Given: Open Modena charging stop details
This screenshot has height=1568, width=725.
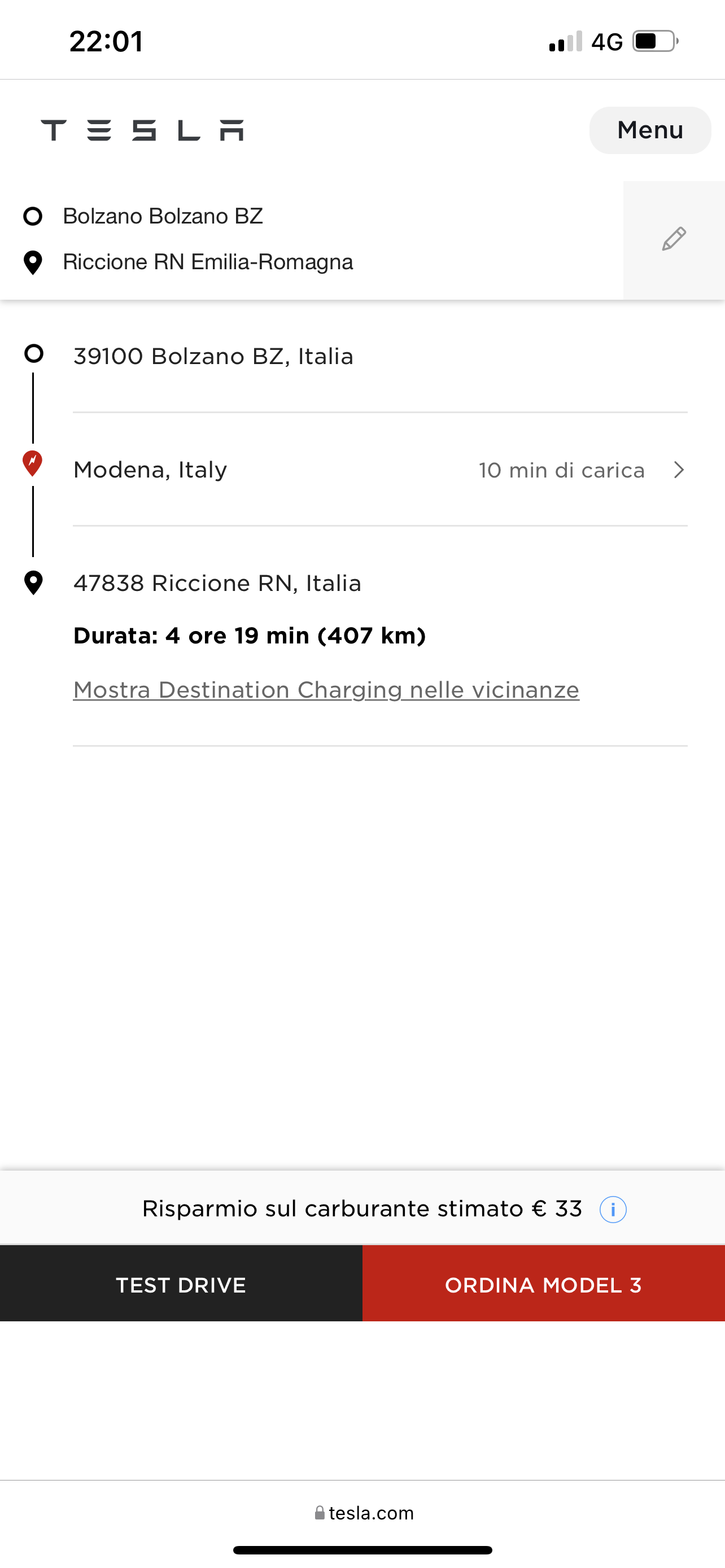Looking at the screenshot, I should coord(380,470).
